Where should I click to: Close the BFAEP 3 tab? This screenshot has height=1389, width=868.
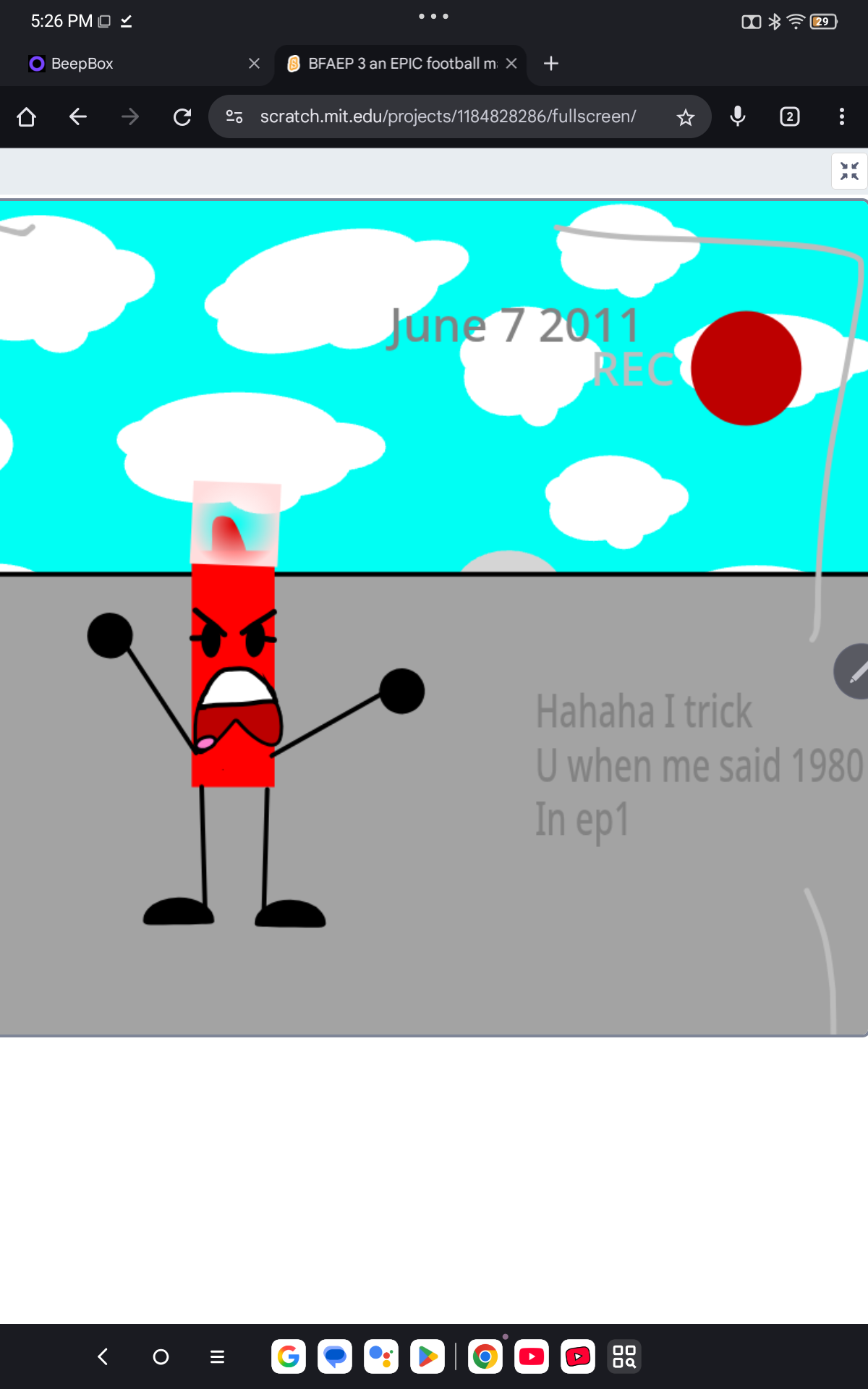click(x=511, y=64)
